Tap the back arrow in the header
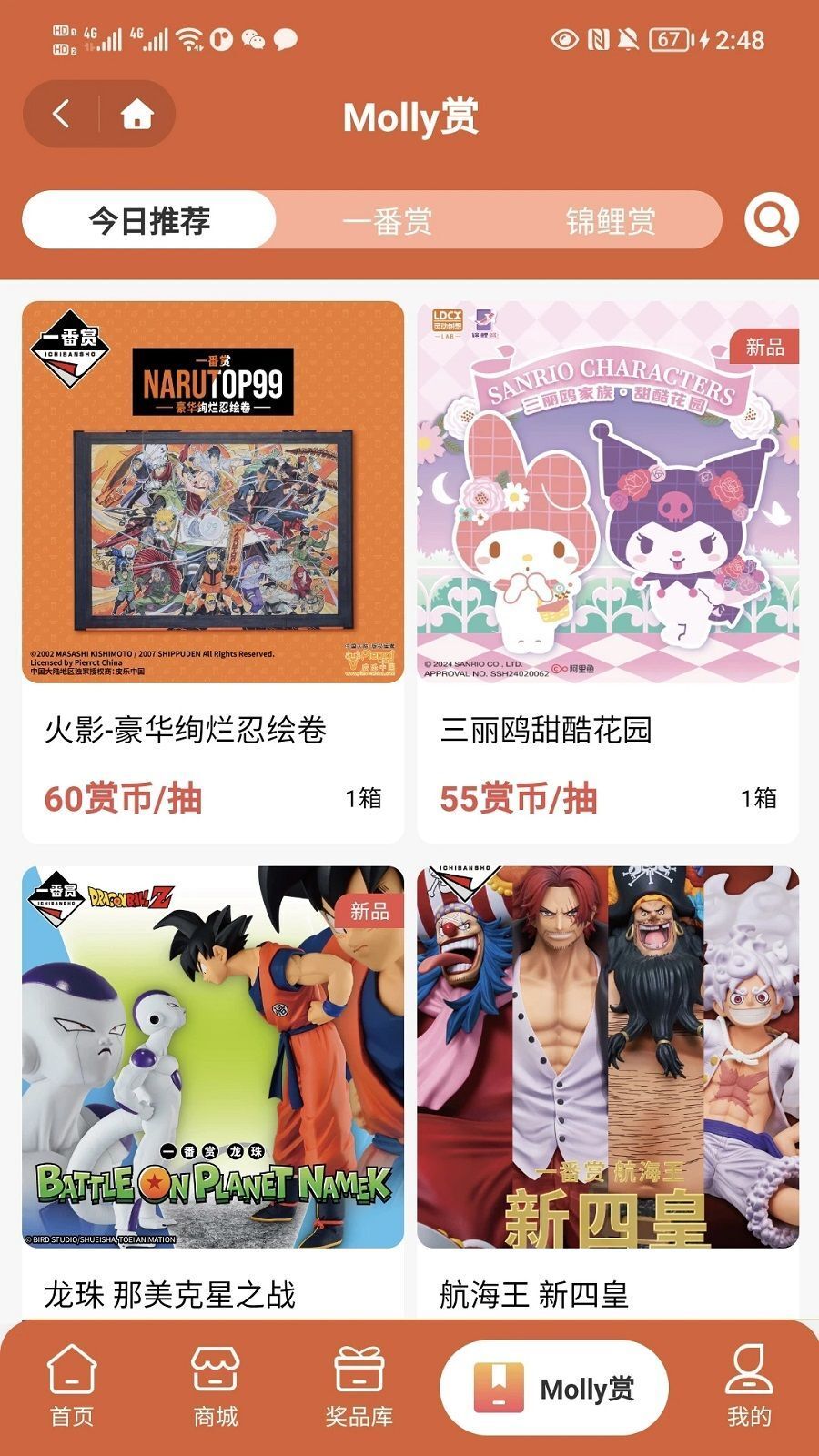Screen dimensions: 819x1456 tap(60, 113)
